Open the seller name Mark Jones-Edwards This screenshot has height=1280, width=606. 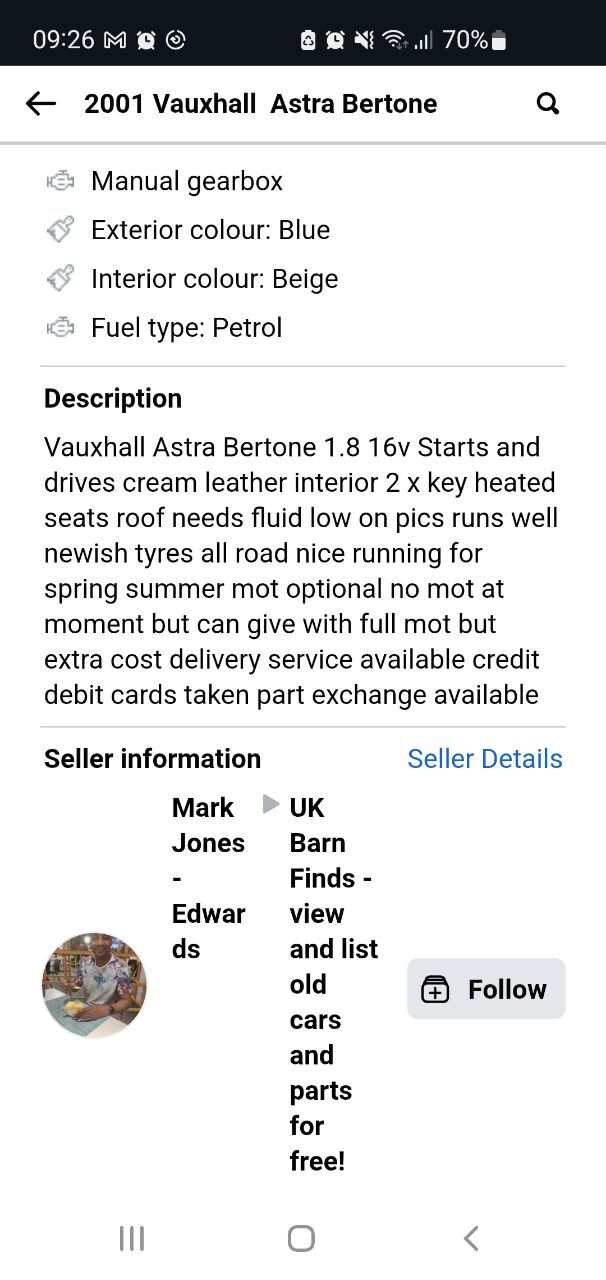coord(208,878)
